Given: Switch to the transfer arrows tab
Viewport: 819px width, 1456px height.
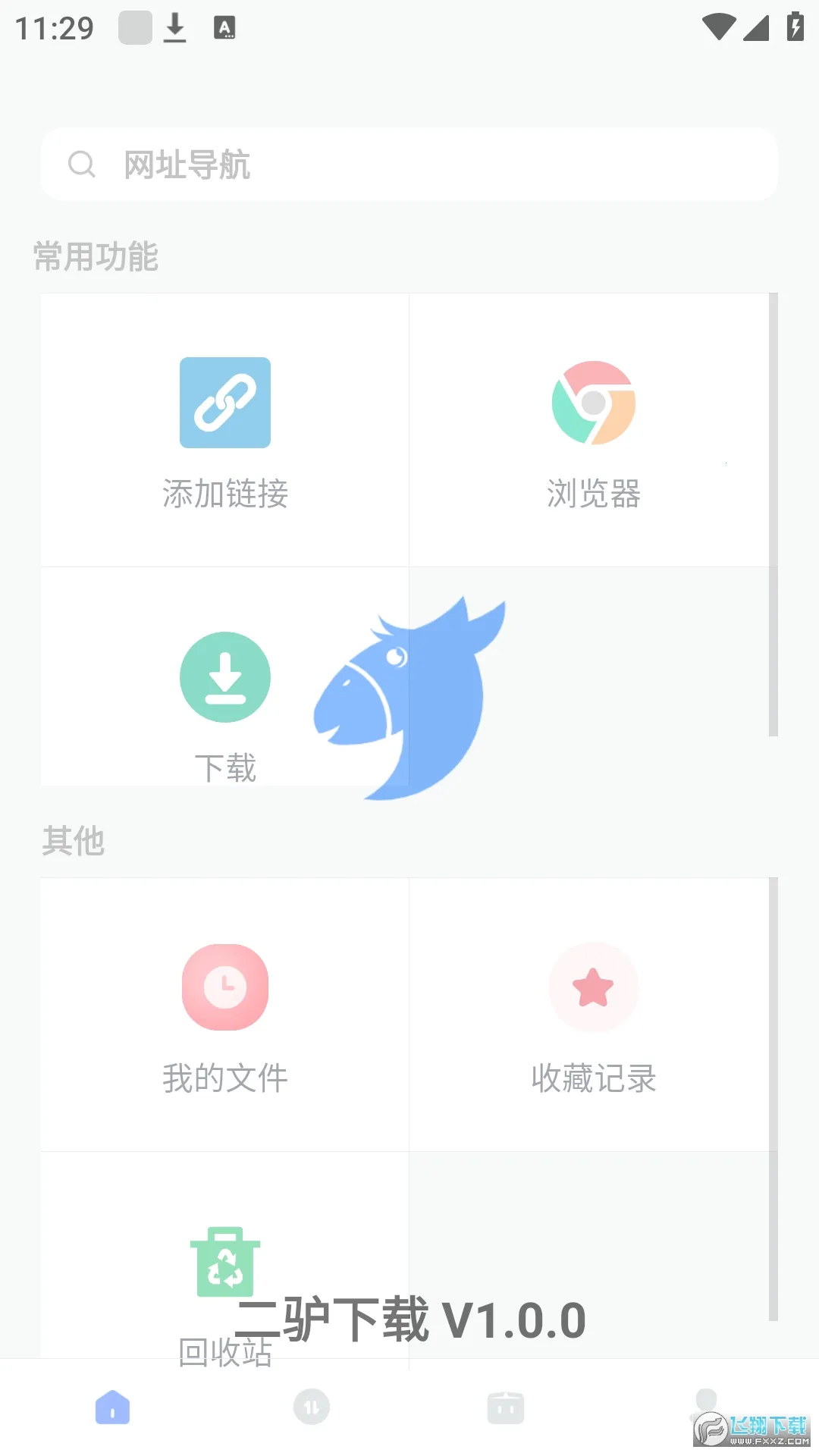Looking at the screenshot, I should pos(312,1407).
